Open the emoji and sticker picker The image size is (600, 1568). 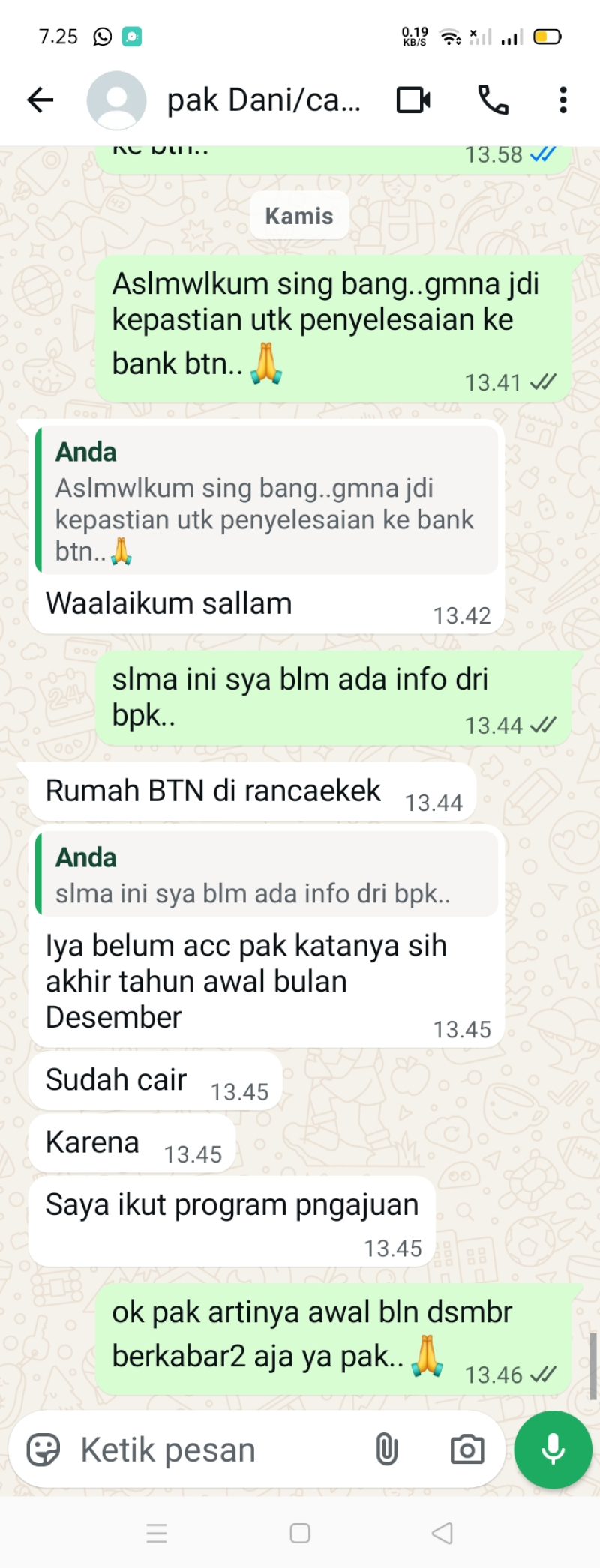pos(43,1450)
